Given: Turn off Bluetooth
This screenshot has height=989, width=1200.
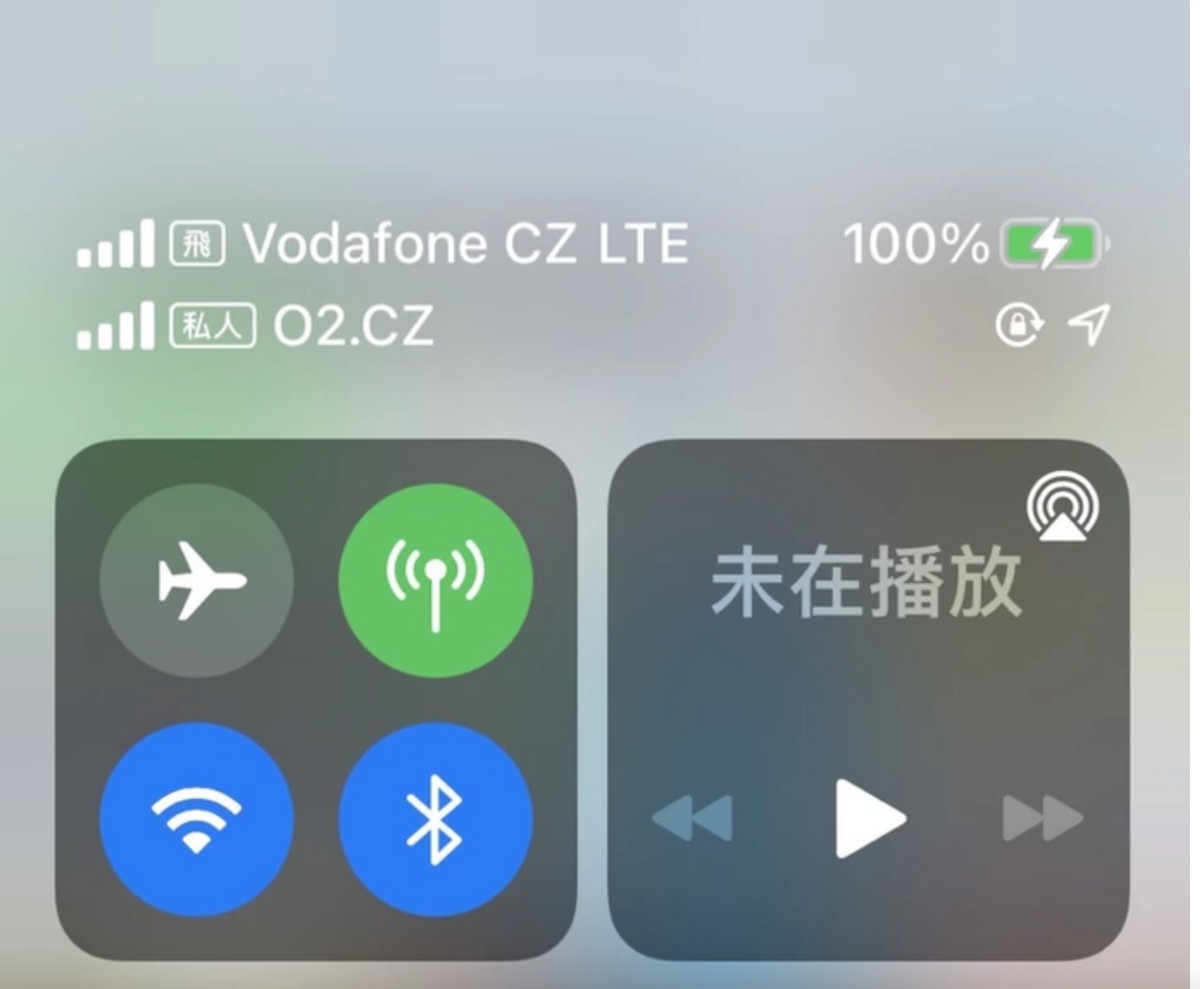Looking at the screenshot, I should click(435, 819).
